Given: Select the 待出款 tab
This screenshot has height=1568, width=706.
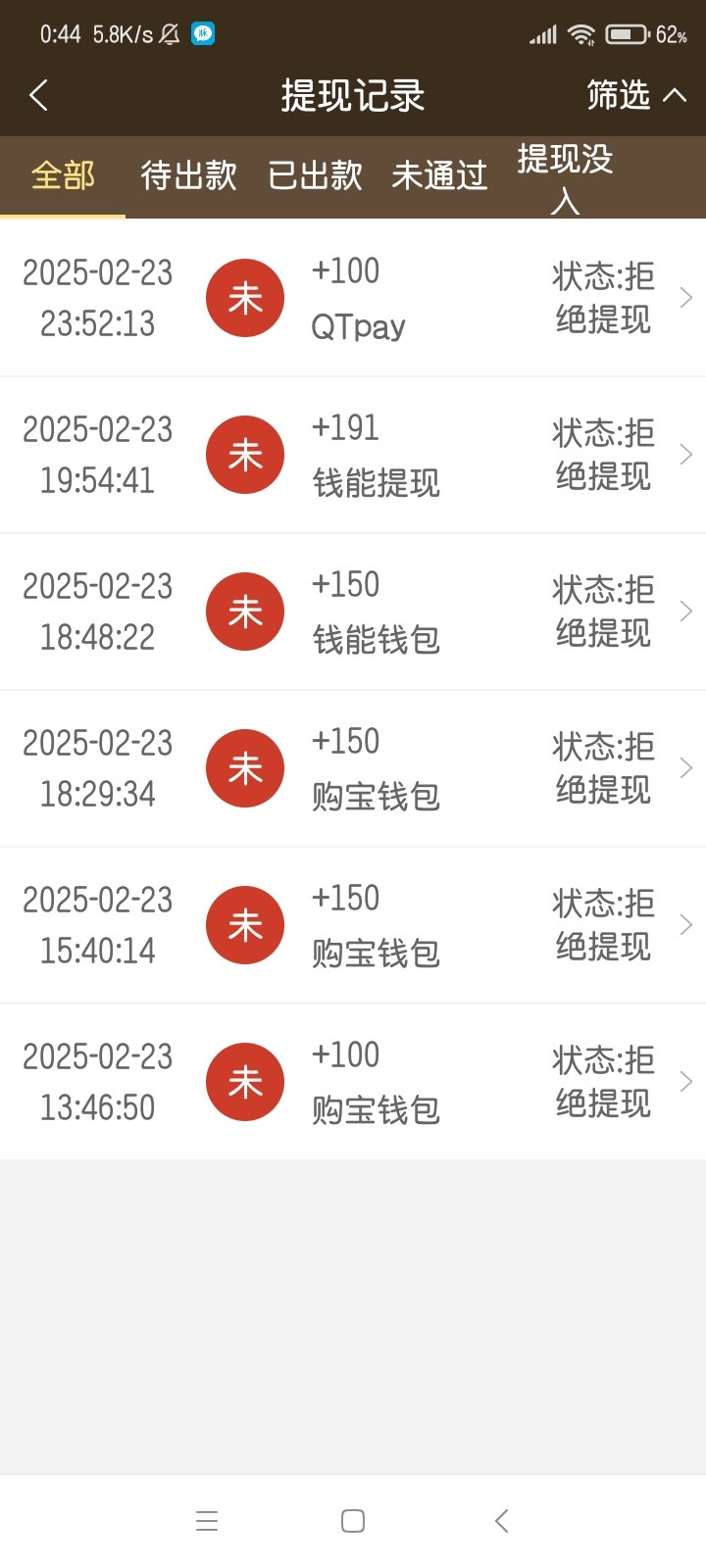Looking at the screenshot, I should (x=188, y=175).
